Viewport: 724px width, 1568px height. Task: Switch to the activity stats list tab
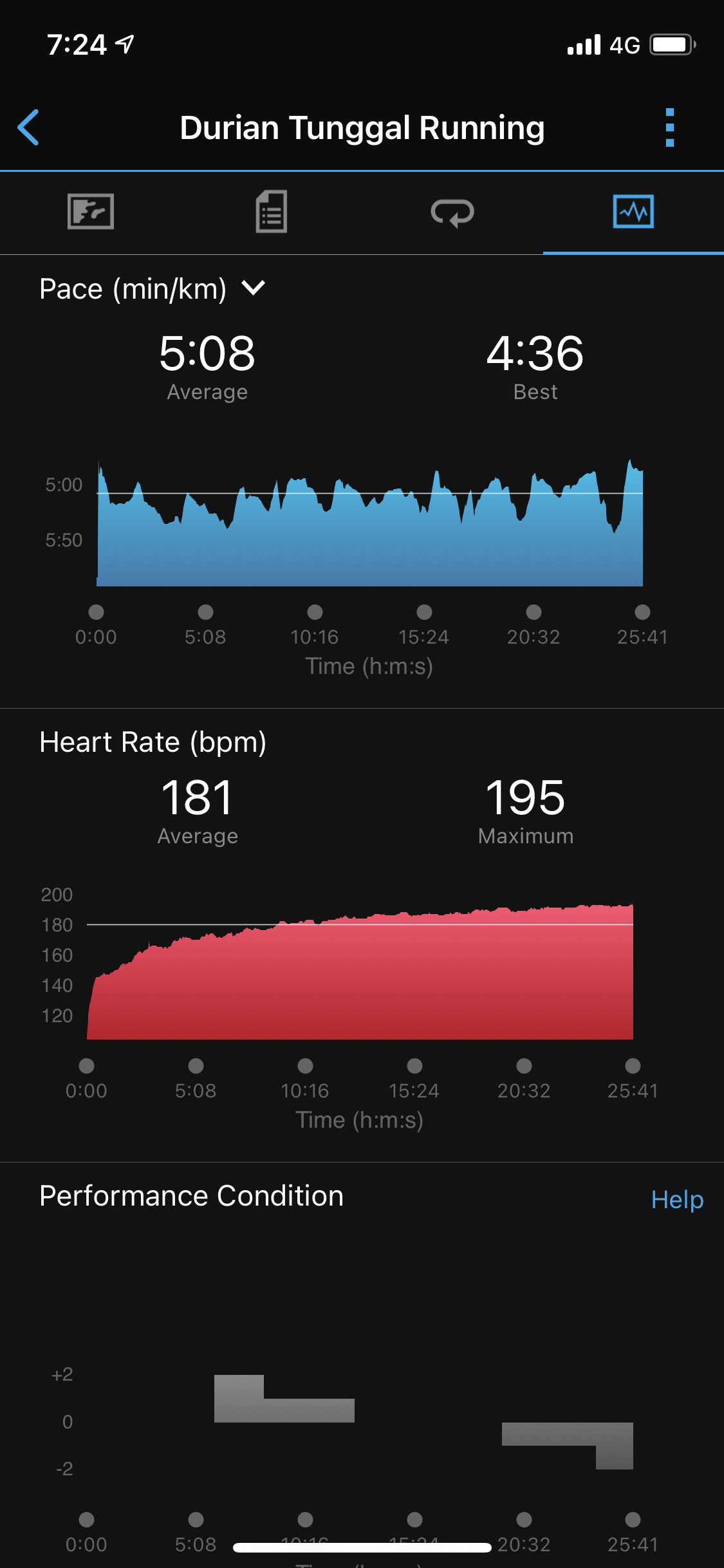(x=272, y=212)
